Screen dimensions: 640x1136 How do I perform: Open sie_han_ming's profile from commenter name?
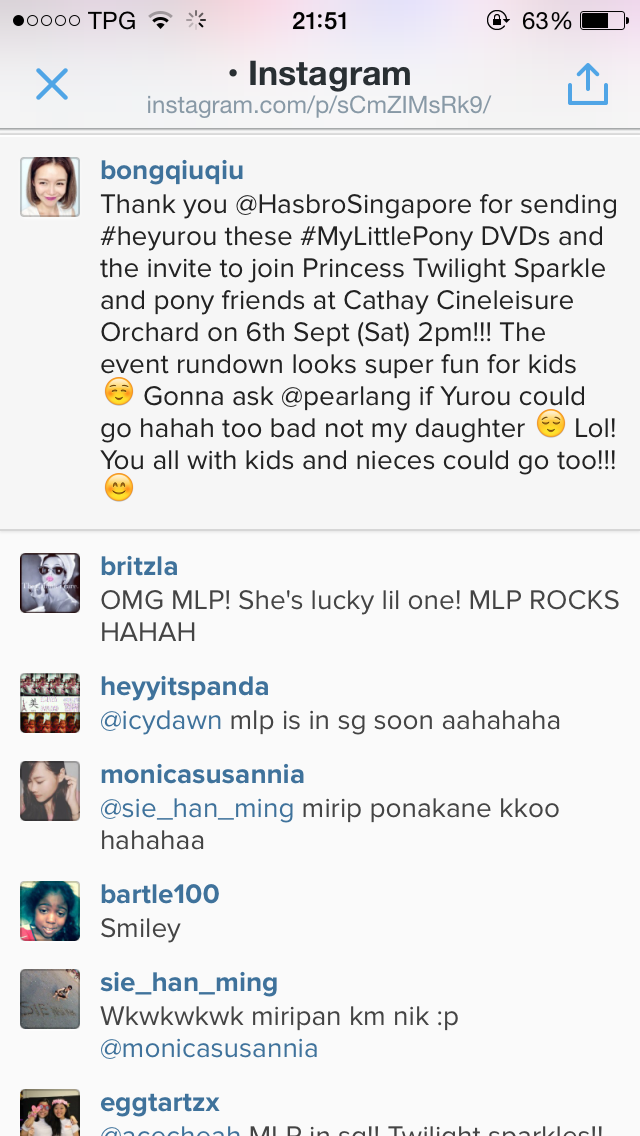(x=189, y=983)
